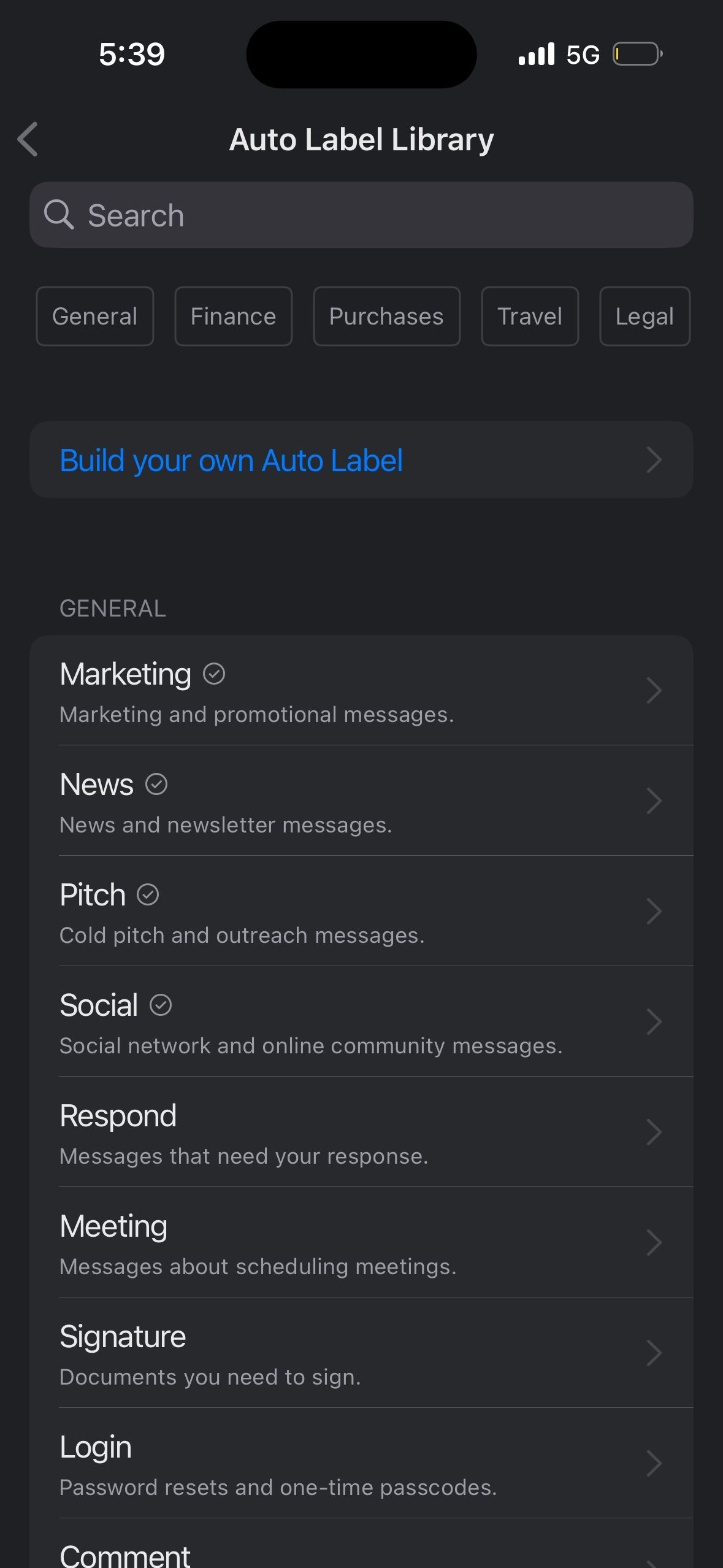Image resolution: width=723 pixels, height=1568 pixels.
Task: Jump to the Legal chip
Action: [645, 317]
